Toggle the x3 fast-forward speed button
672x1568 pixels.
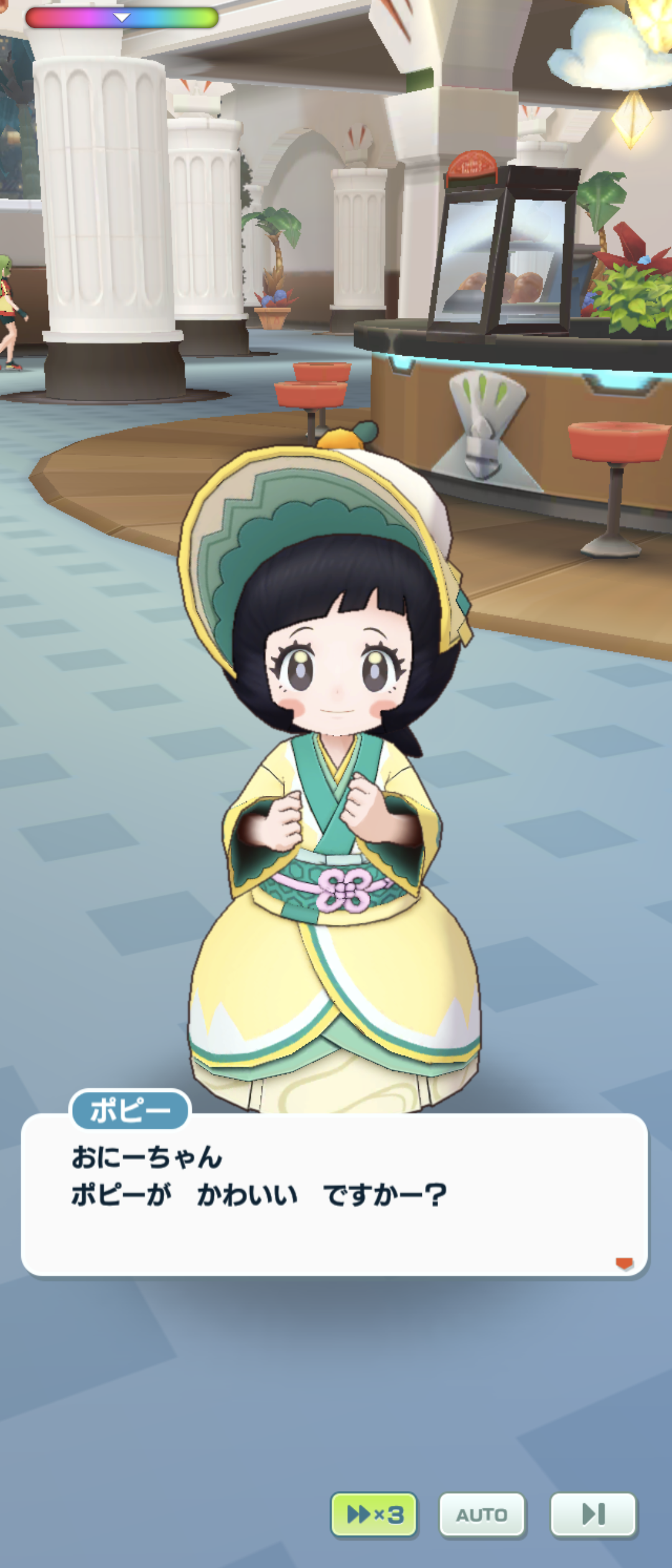coord(373,1514)
